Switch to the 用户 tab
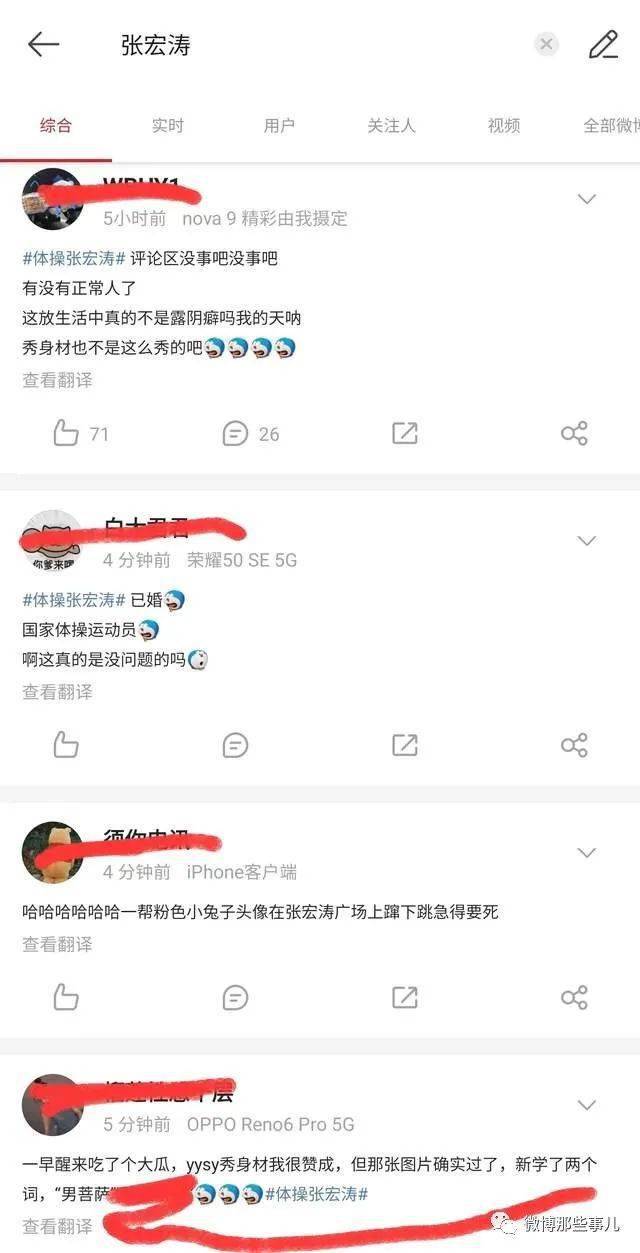Image resolution: width=640 pixels, height=1253 pixels. click(279, 126)
